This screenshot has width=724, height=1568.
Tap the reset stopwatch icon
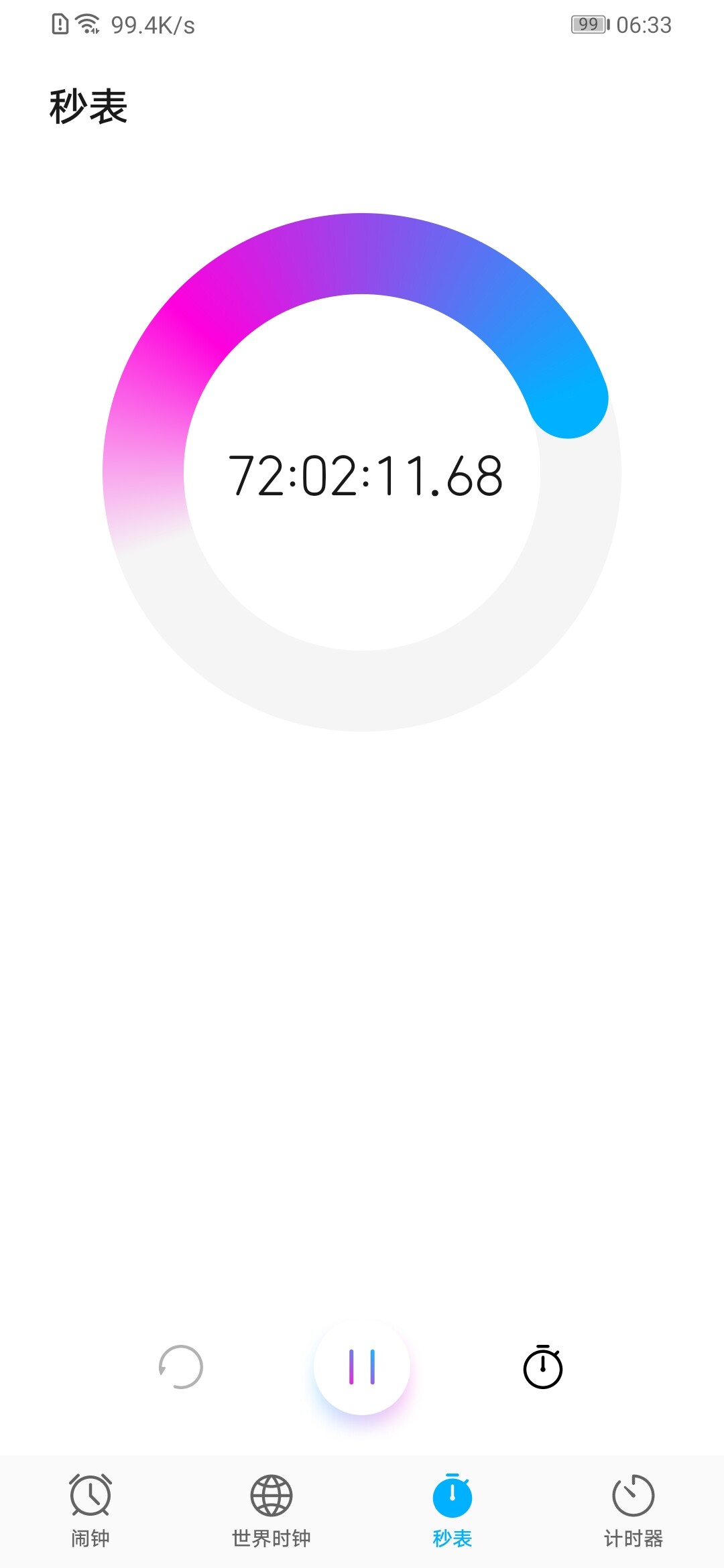coord(181,1367)
